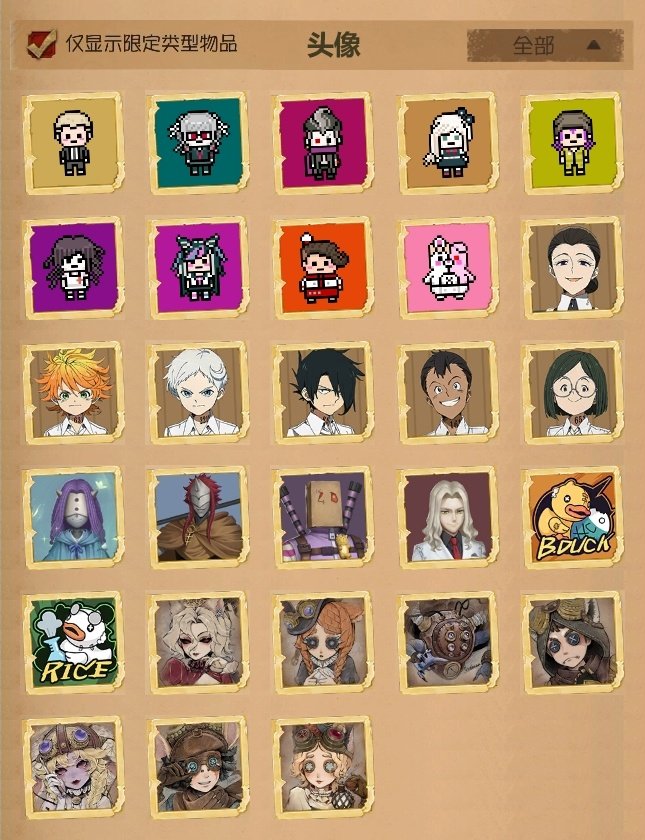Viewport: 645px width, 840px height.
Task: Choose the pixel avatar on teal background
Action: pyautogui.click(x=197, y=143)
